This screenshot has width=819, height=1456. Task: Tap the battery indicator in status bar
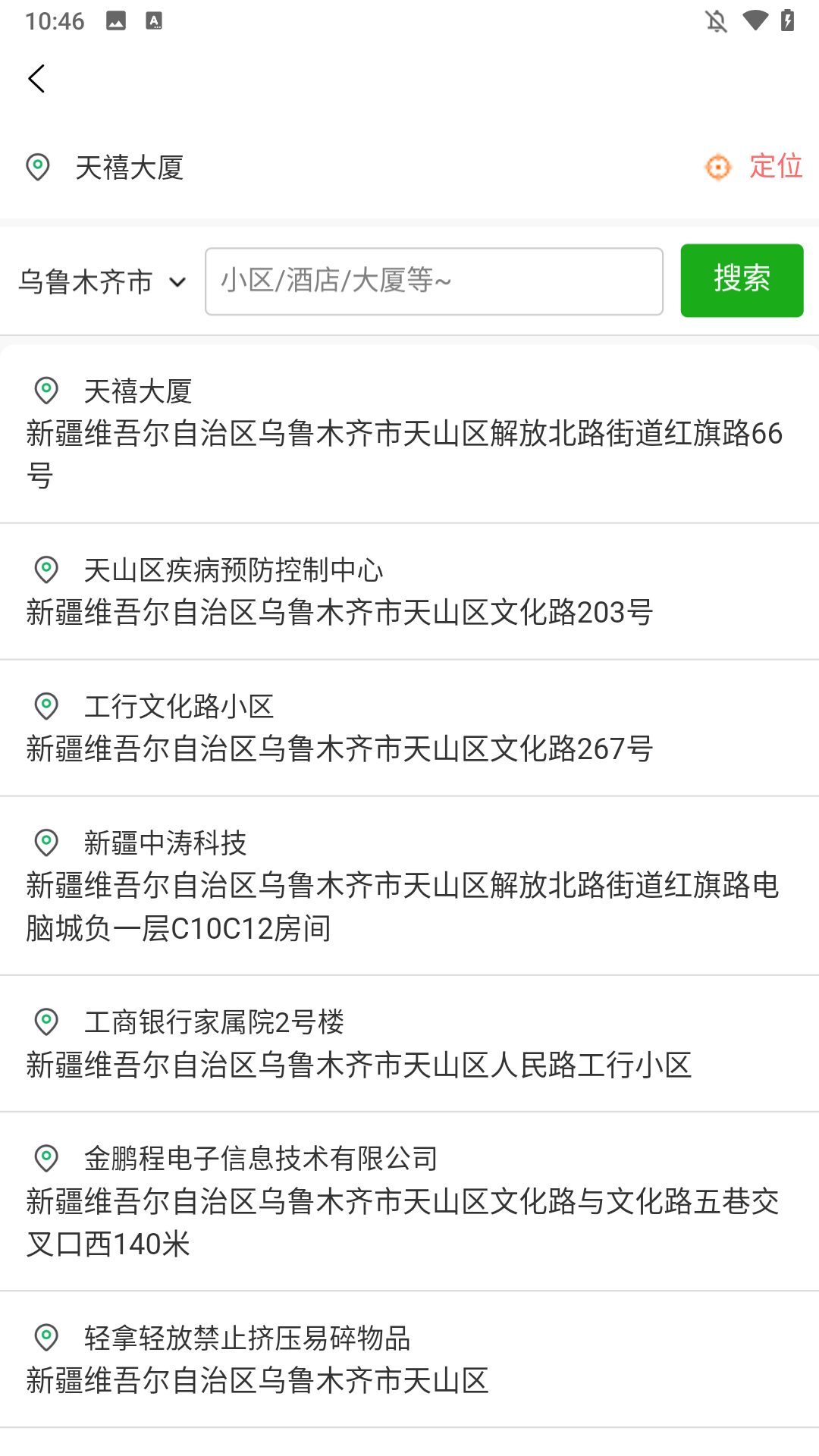(786, 21)
